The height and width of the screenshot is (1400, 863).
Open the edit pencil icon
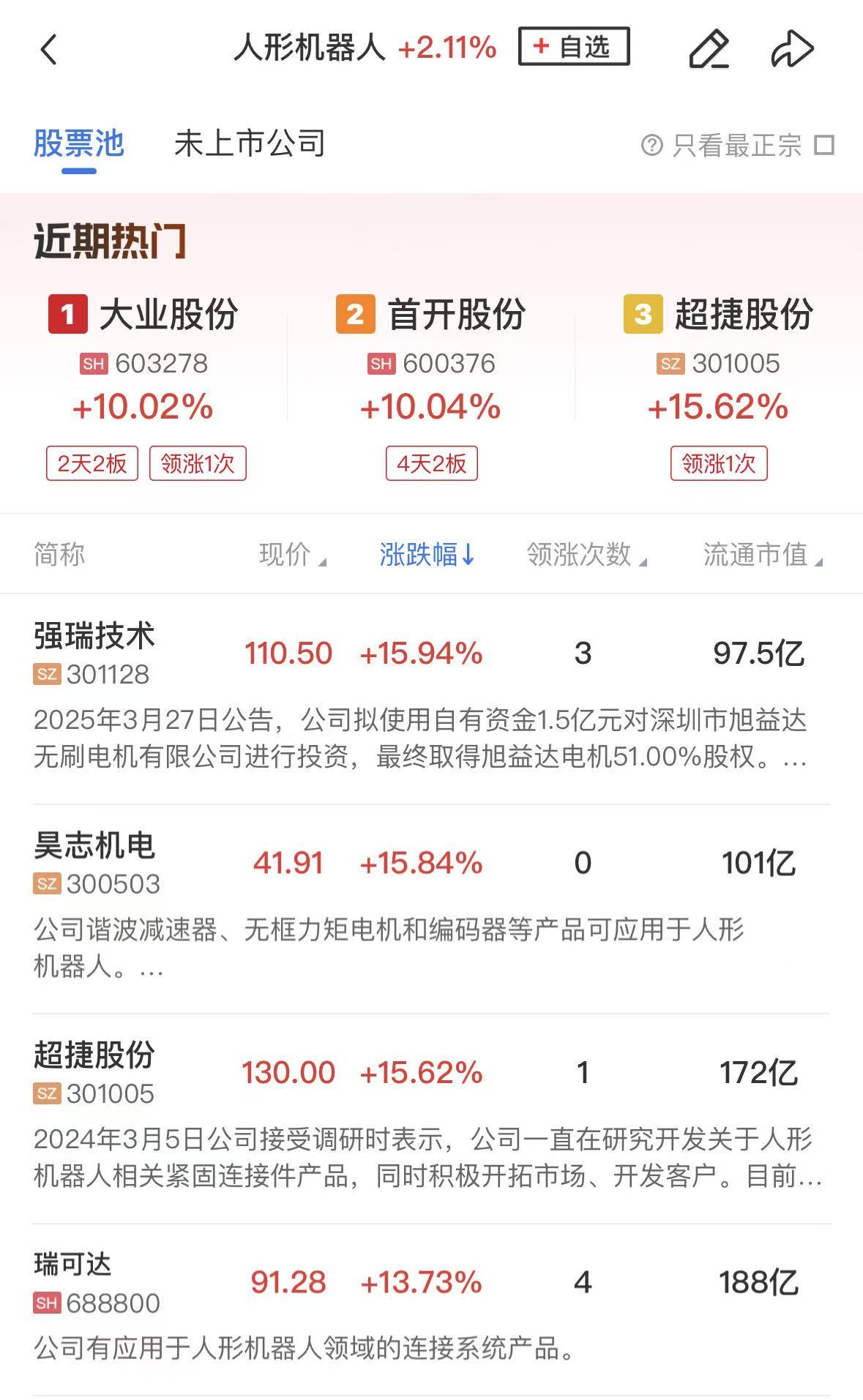tap(709, 49)
